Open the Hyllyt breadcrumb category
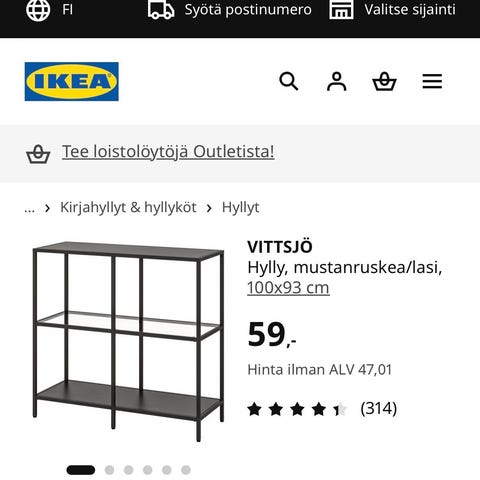480x480 pixels. 240,208
